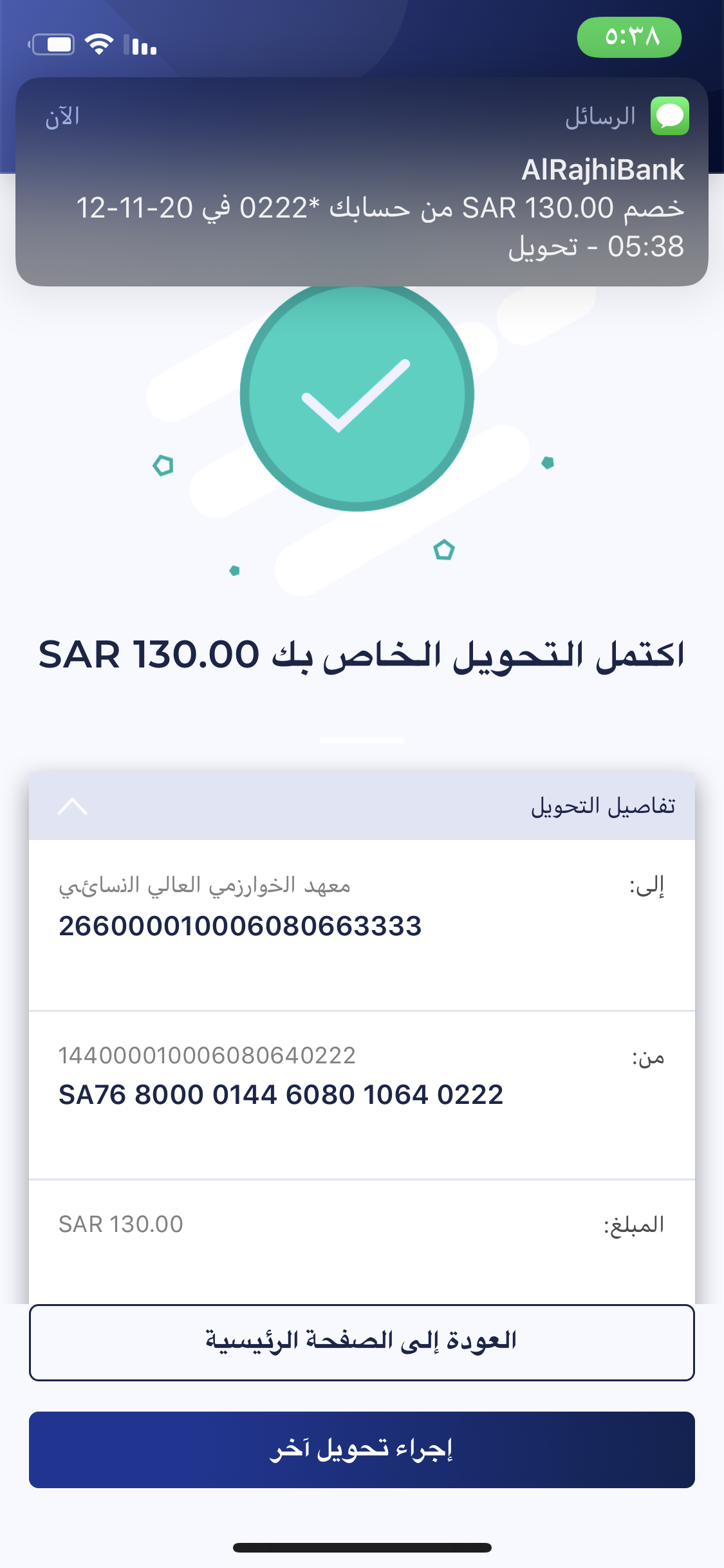Start another transfer with إجراء تحويل آخر
724x1568 pixels.
coord(362,1450)
